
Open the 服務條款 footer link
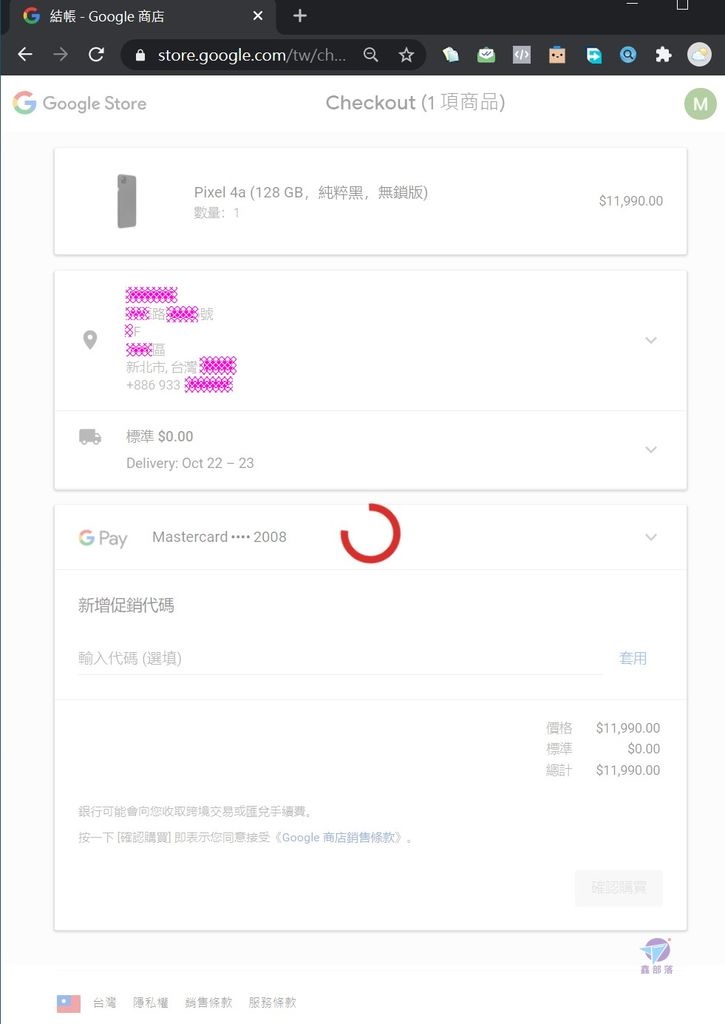point(272,1002)
